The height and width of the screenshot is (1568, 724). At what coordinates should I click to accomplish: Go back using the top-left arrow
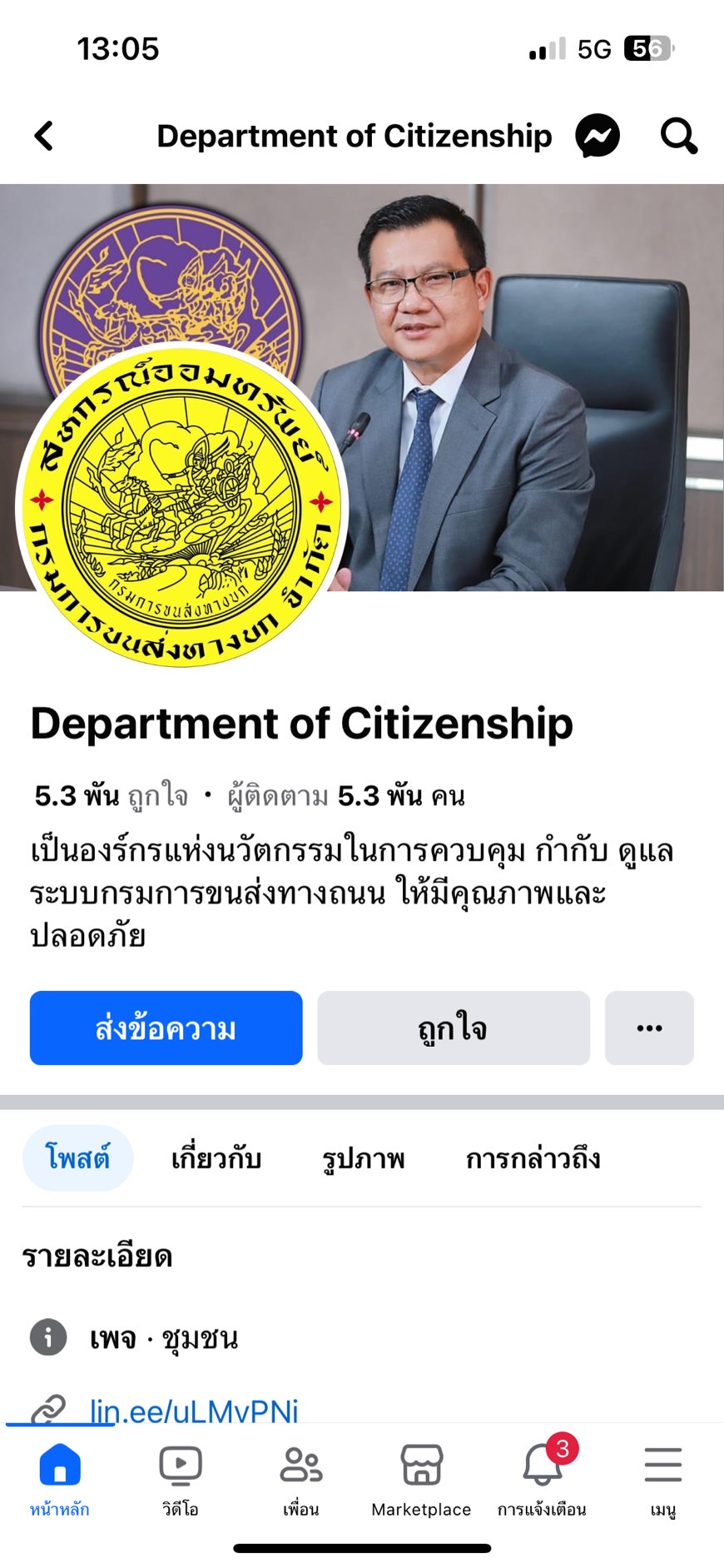(x=44, y=136)
